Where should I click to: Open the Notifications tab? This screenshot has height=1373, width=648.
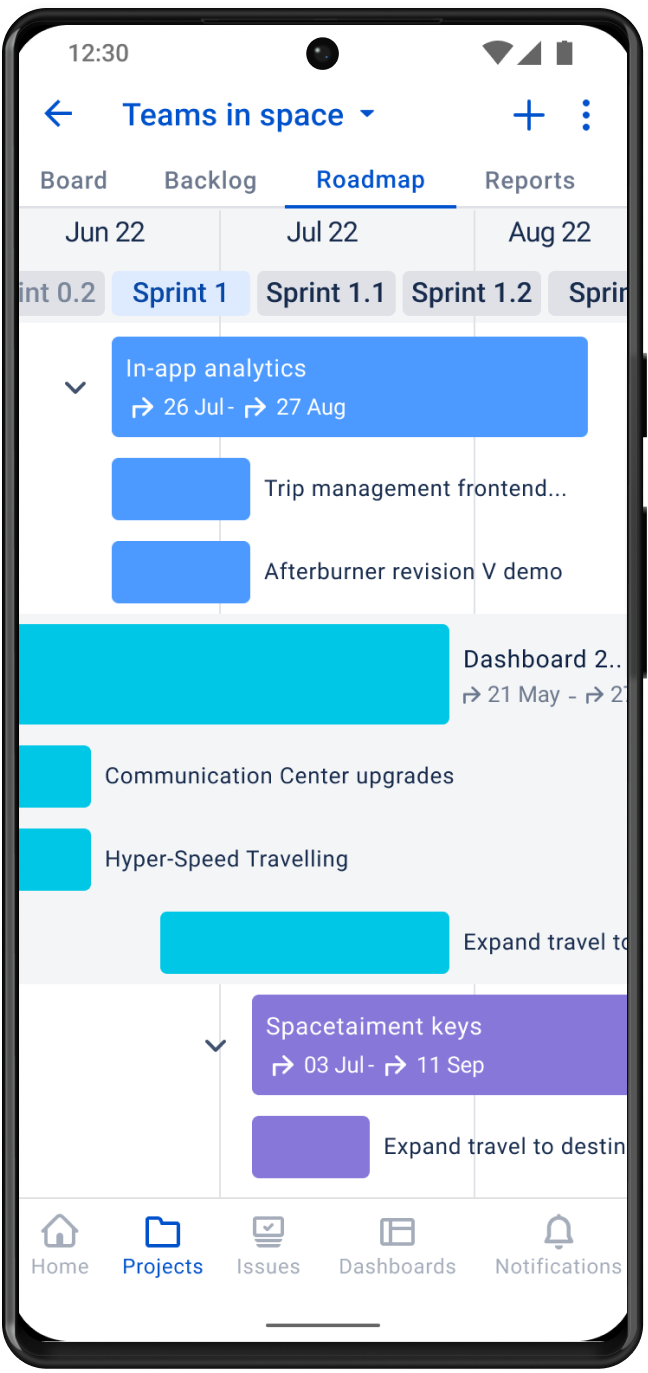[x=558, y=1246]
